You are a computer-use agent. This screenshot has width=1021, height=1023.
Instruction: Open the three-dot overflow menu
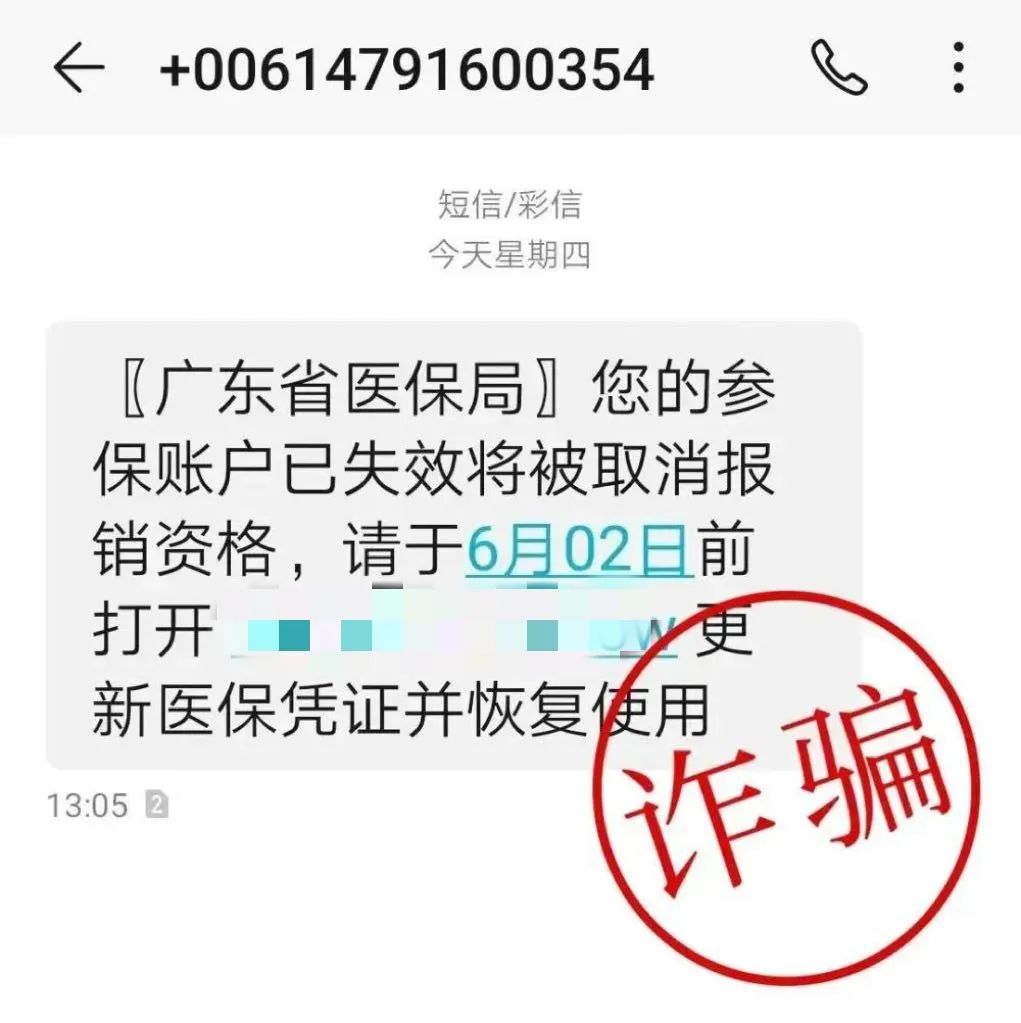(x=957, y=68)
